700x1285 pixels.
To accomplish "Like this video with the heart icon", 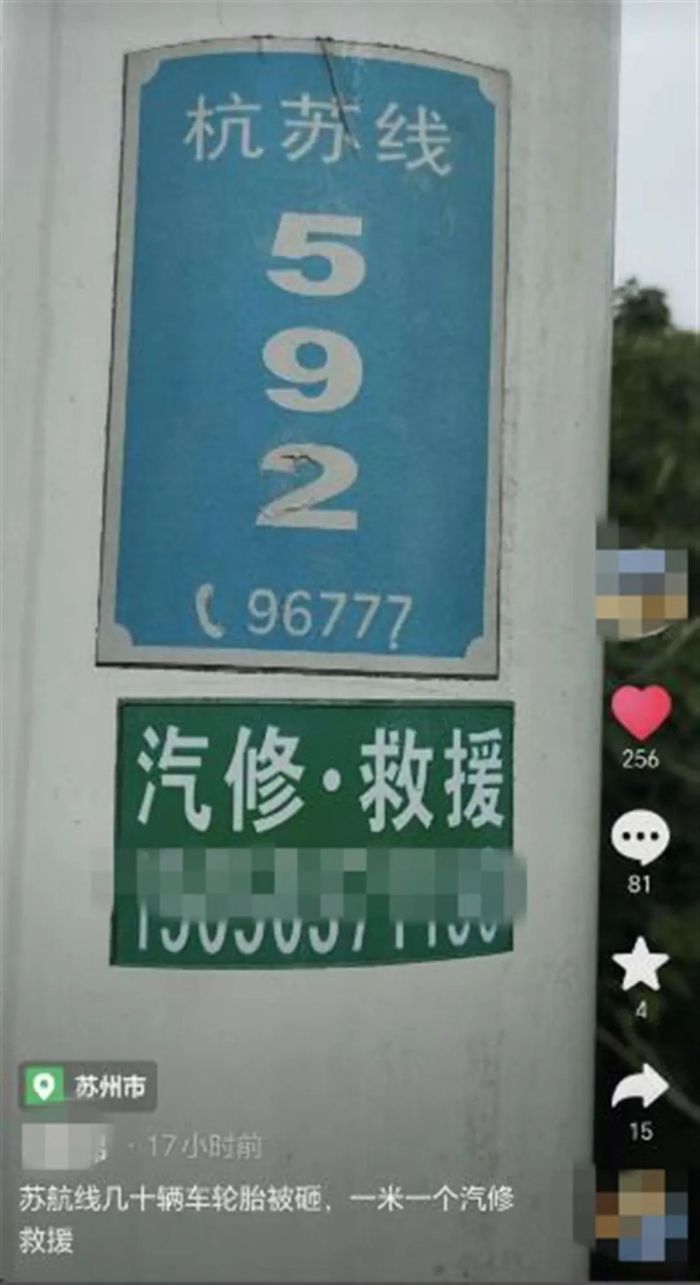I will (641, 712).
